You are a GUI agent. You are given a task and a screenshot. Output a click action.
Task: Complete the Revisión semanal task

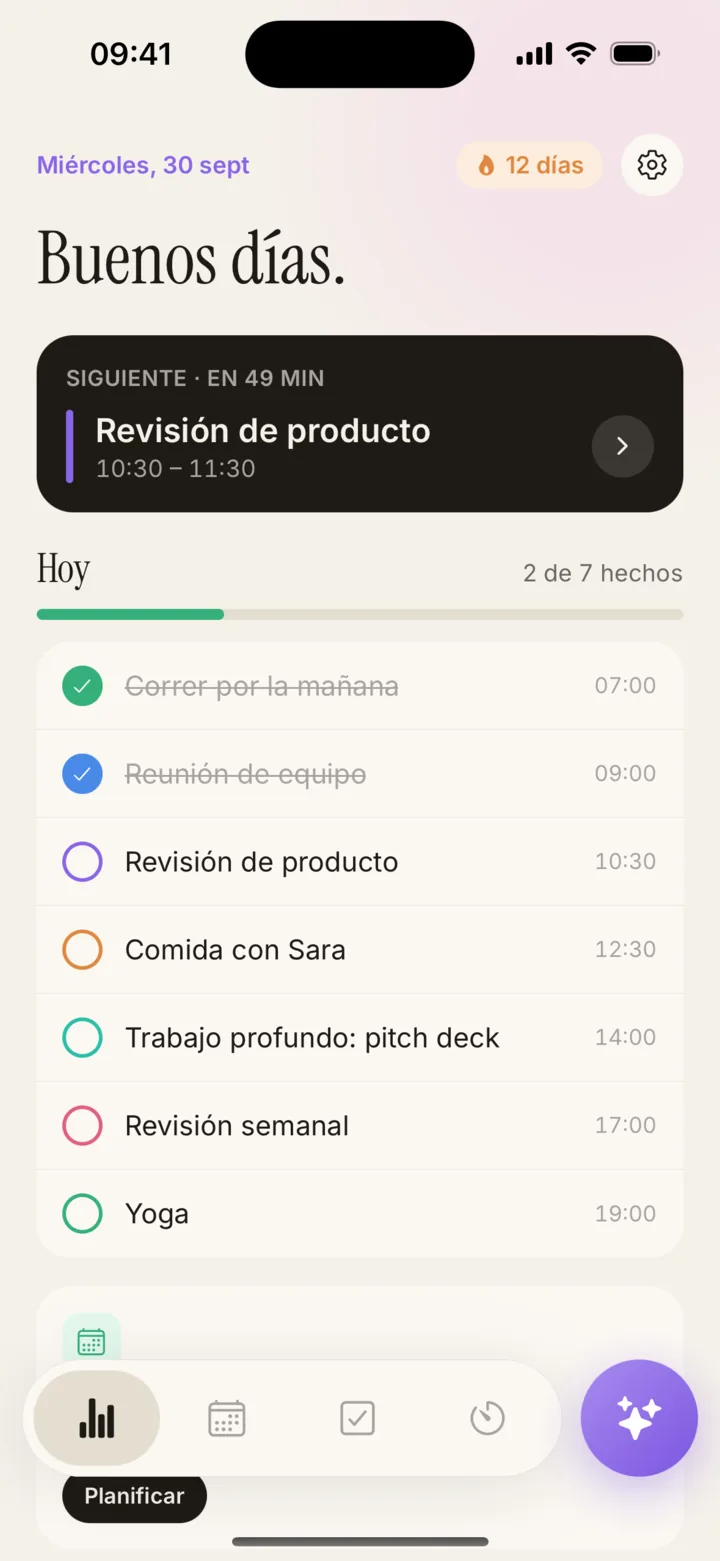pos(82,1126)
